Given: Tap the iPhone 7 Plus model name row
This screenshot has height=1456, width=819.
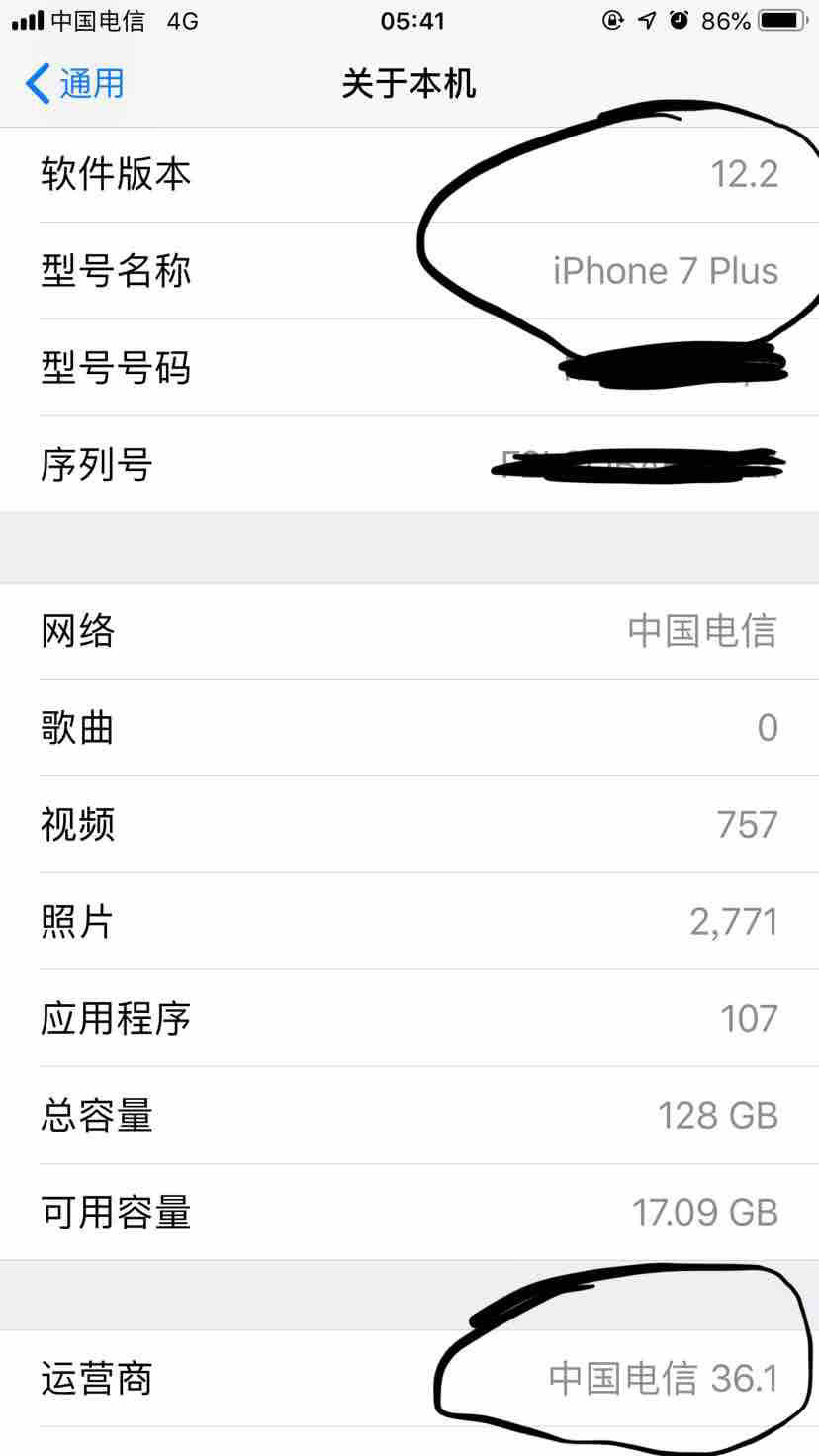Looking at the screenshot, I should [x=409, y=270].
